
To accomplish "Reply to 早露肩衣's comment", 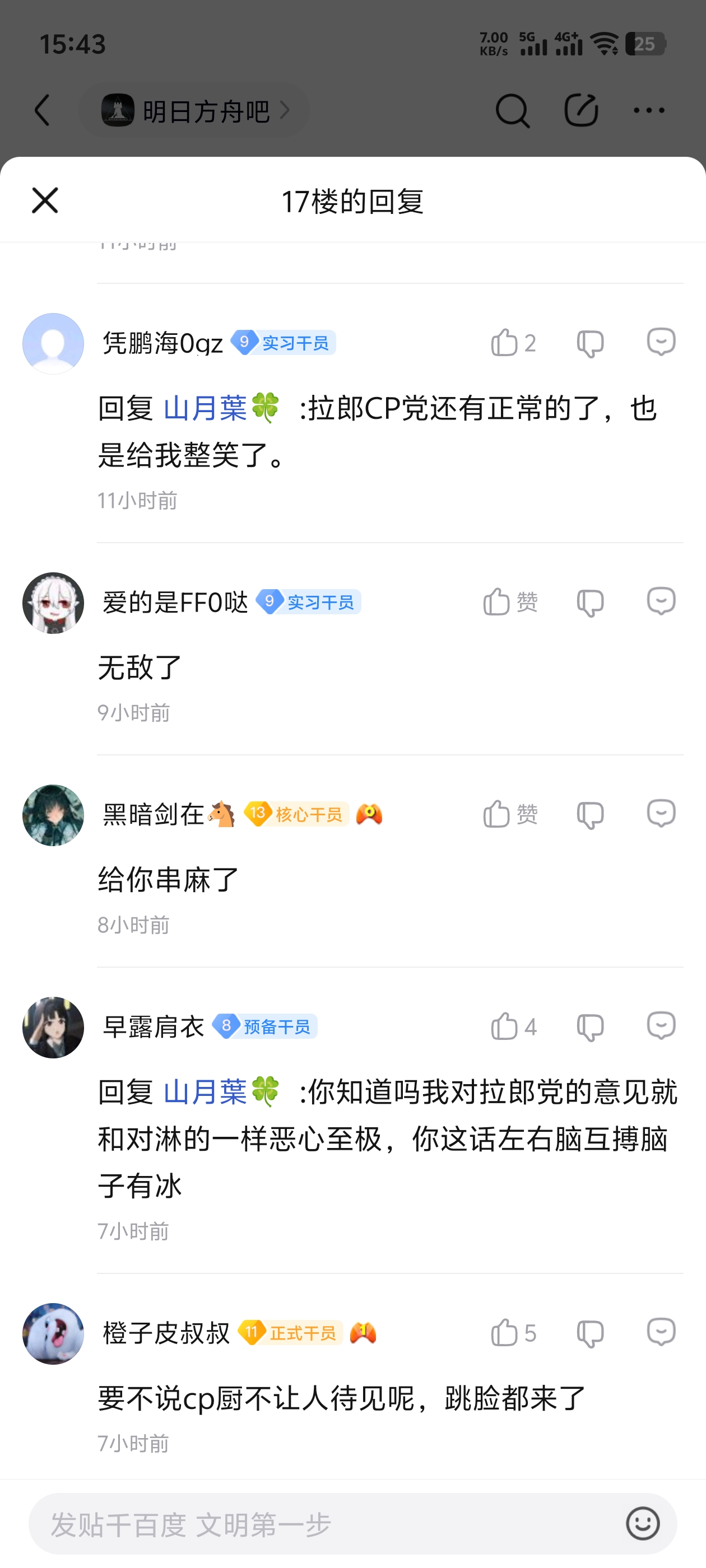I will point(661,1026).
